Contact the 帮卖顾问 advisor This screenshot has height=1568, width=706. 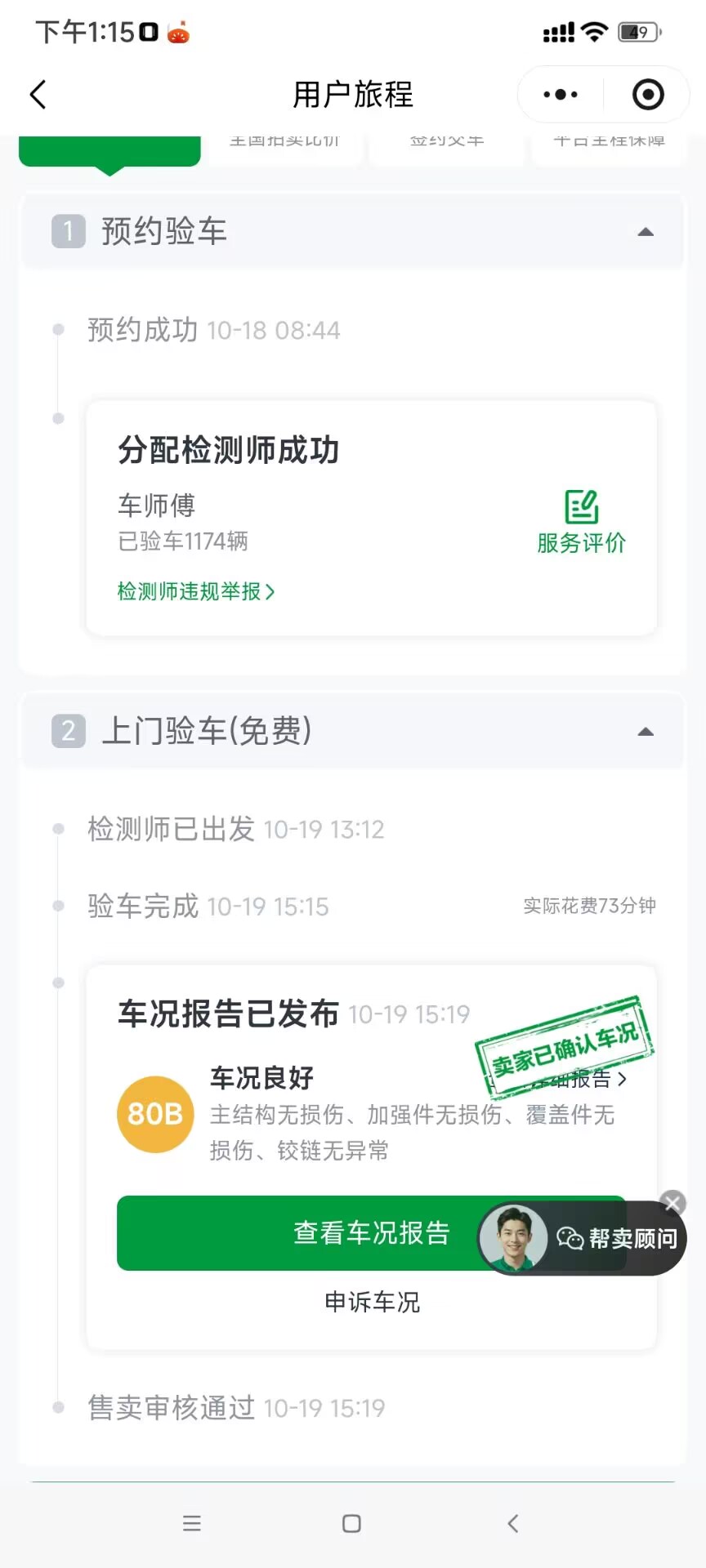583,1238
